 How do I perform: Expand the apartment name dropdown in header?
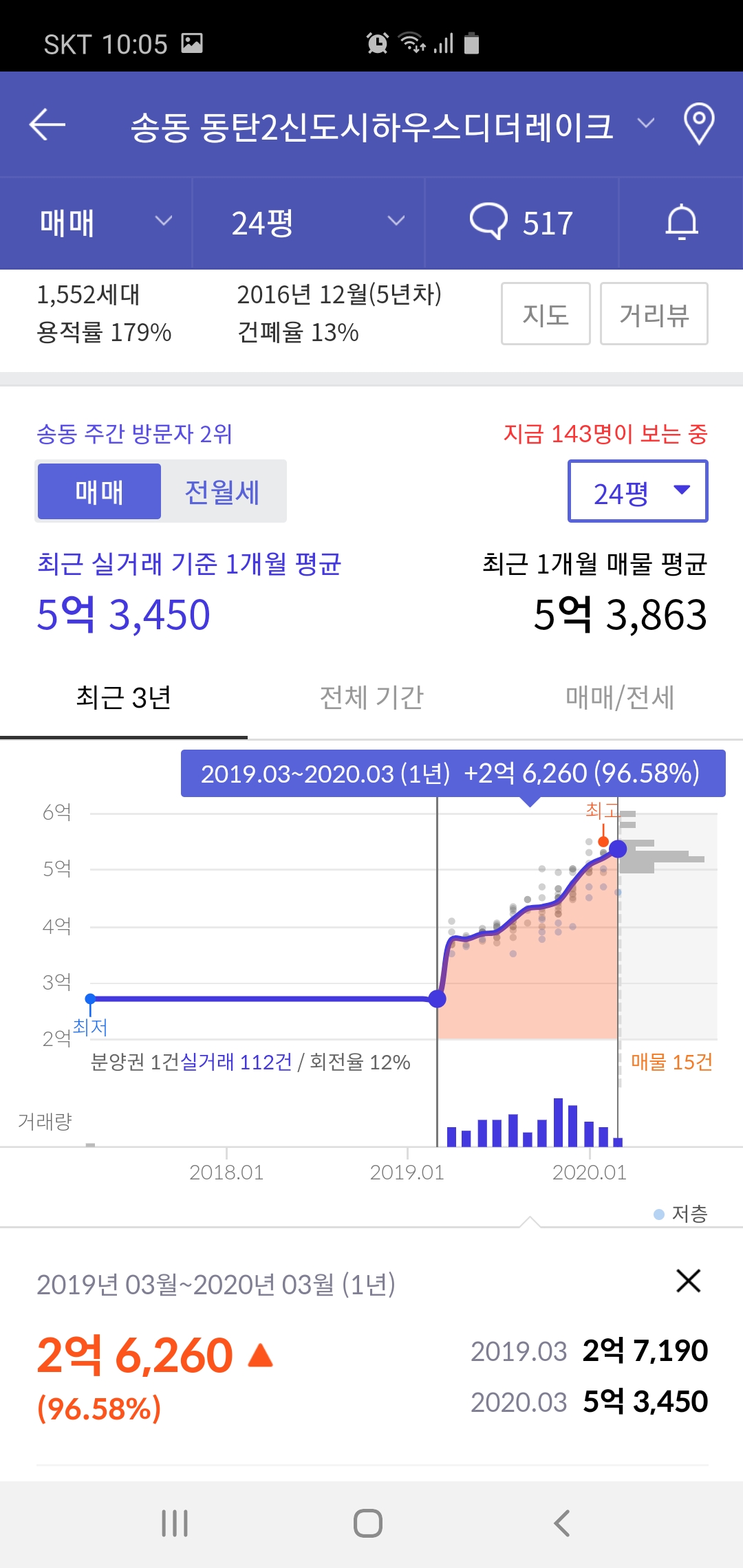point(645,124)
